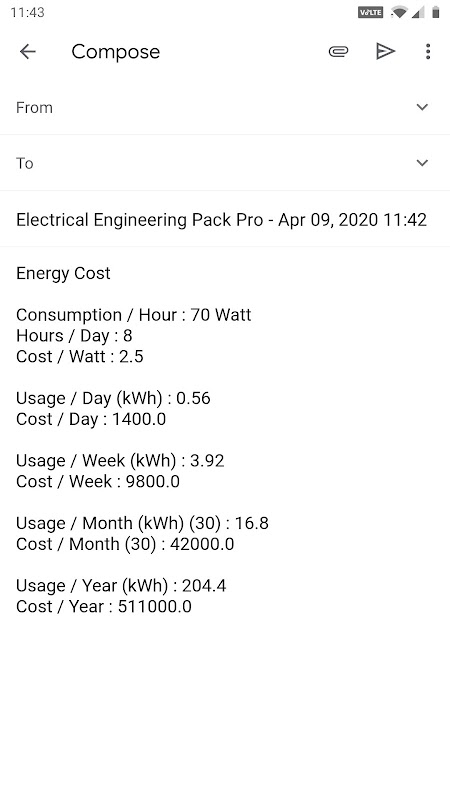Tap the To recipient field
Image resolution: width=450 pixels, height=800 pixels.
(214, 163)
